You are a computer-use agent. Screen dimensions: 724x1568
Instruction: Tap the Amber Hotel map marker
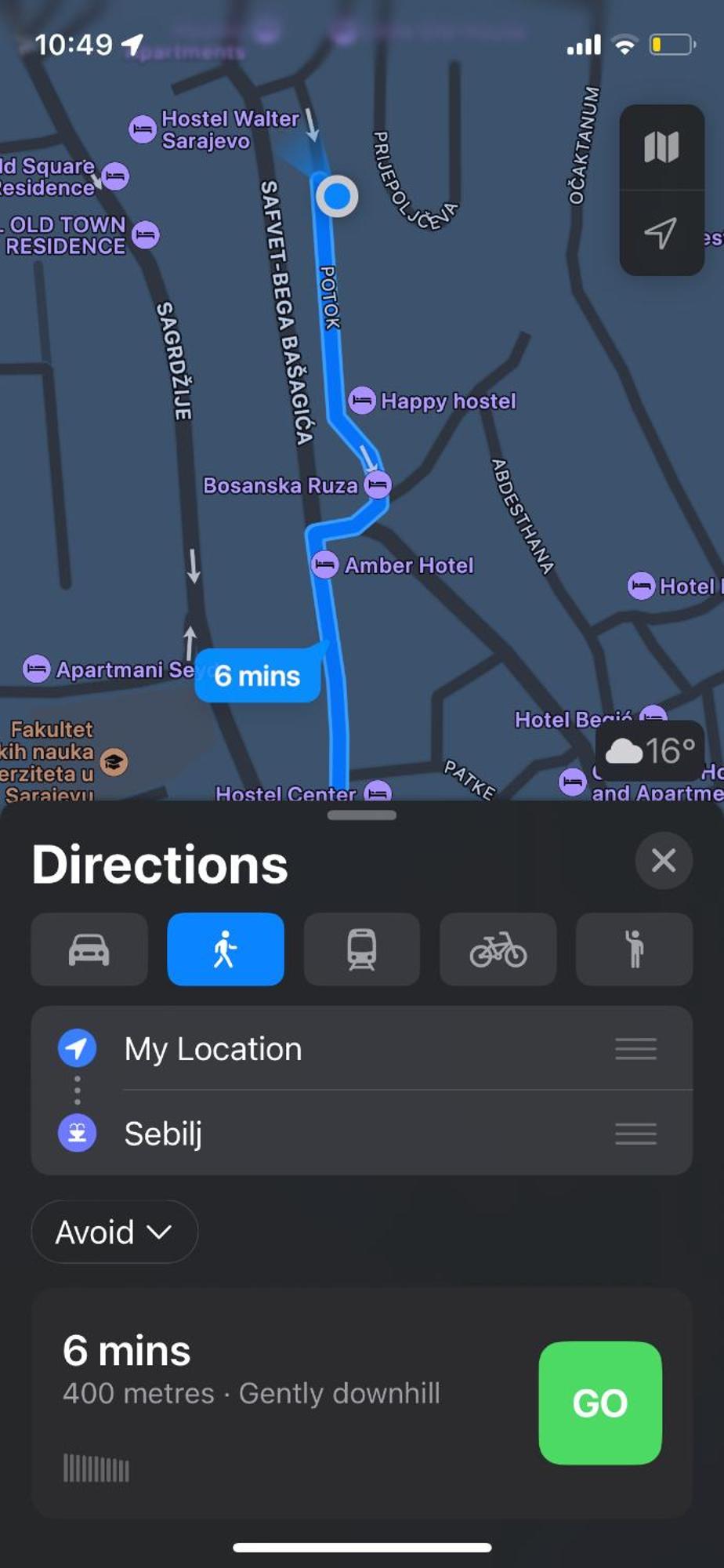click(x=325, y=564)
